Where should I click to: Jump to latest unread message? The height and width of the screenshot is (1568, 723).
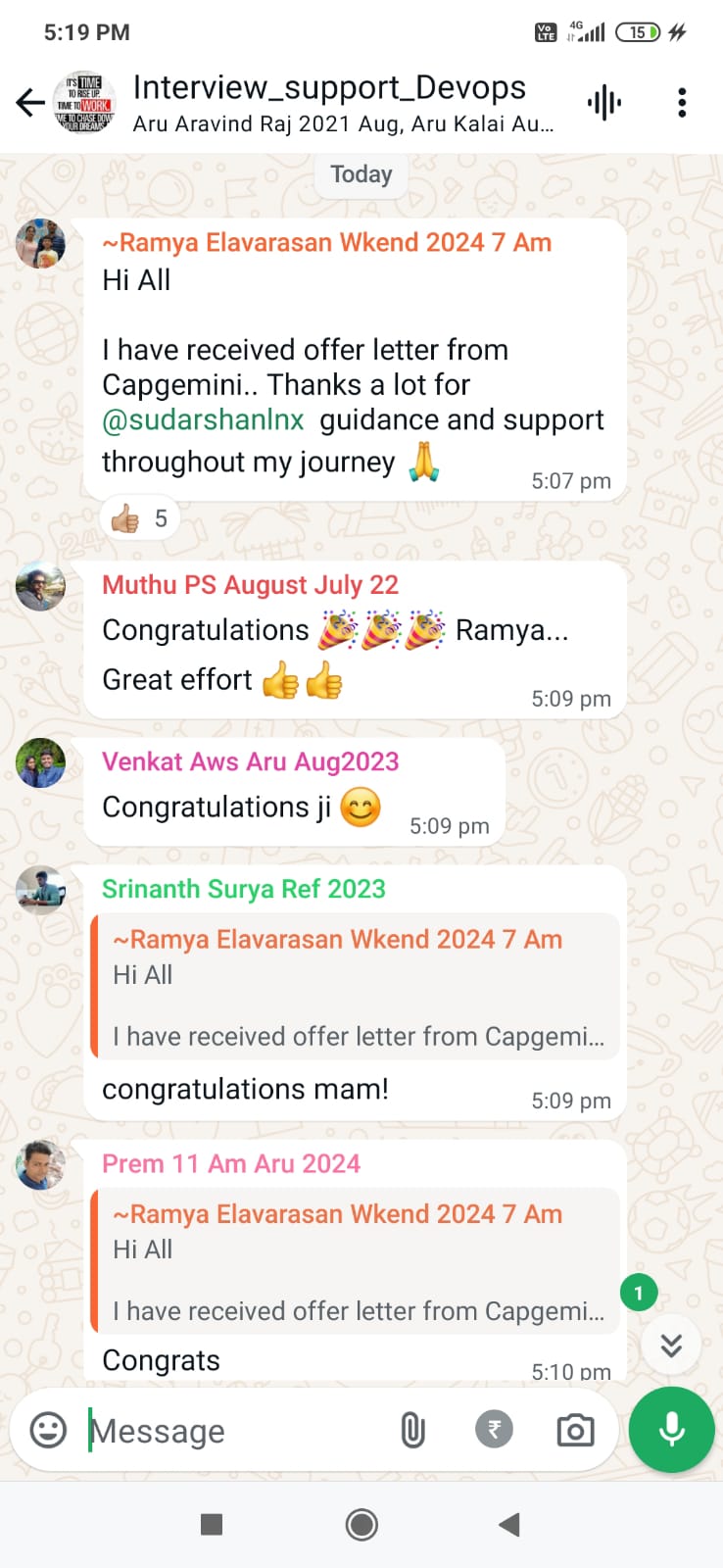671,1345
